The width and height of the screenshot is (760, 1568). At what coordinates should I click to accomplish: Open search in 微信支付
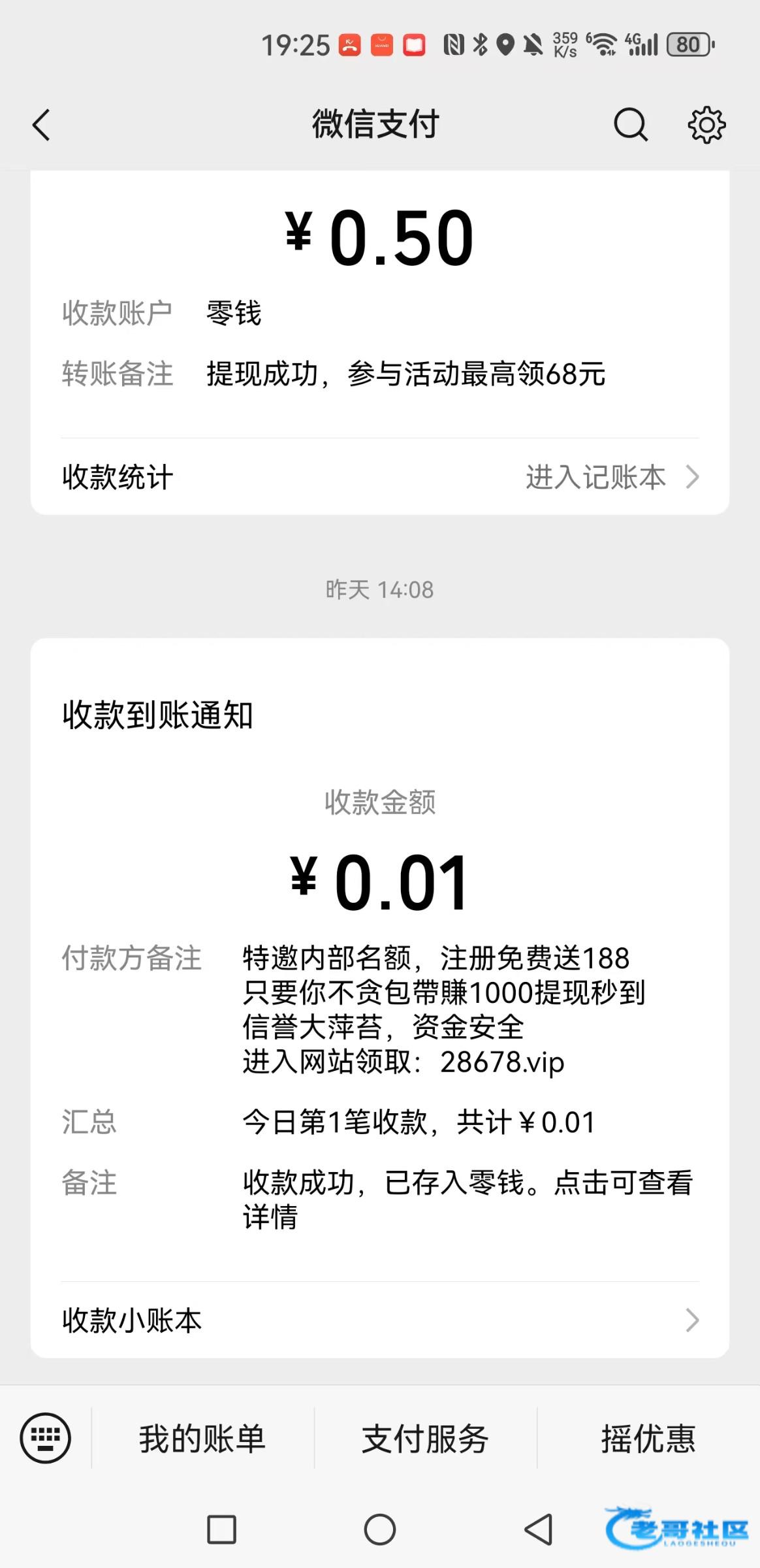(630, 125)
